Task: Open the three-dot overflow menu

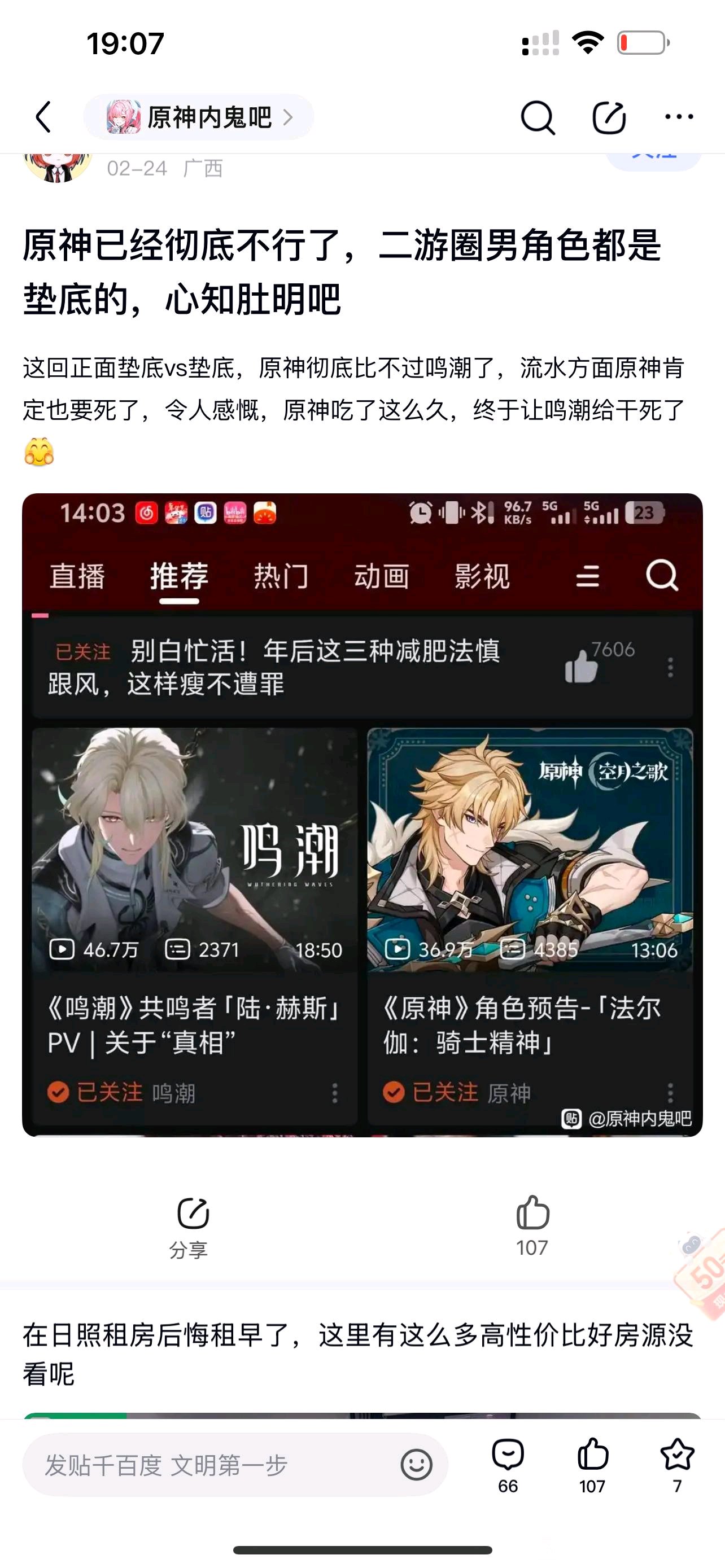Action: [x=679, y=117]
